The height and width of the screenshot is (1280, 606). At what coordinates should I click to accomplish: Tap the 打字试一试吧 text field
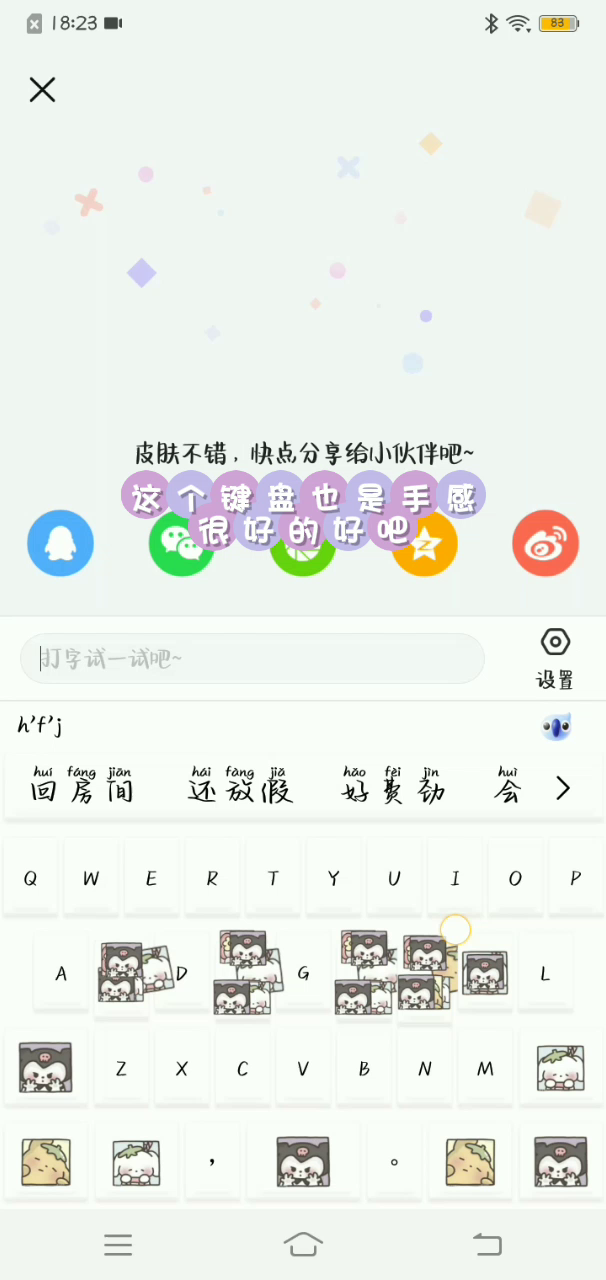[252, 659]
